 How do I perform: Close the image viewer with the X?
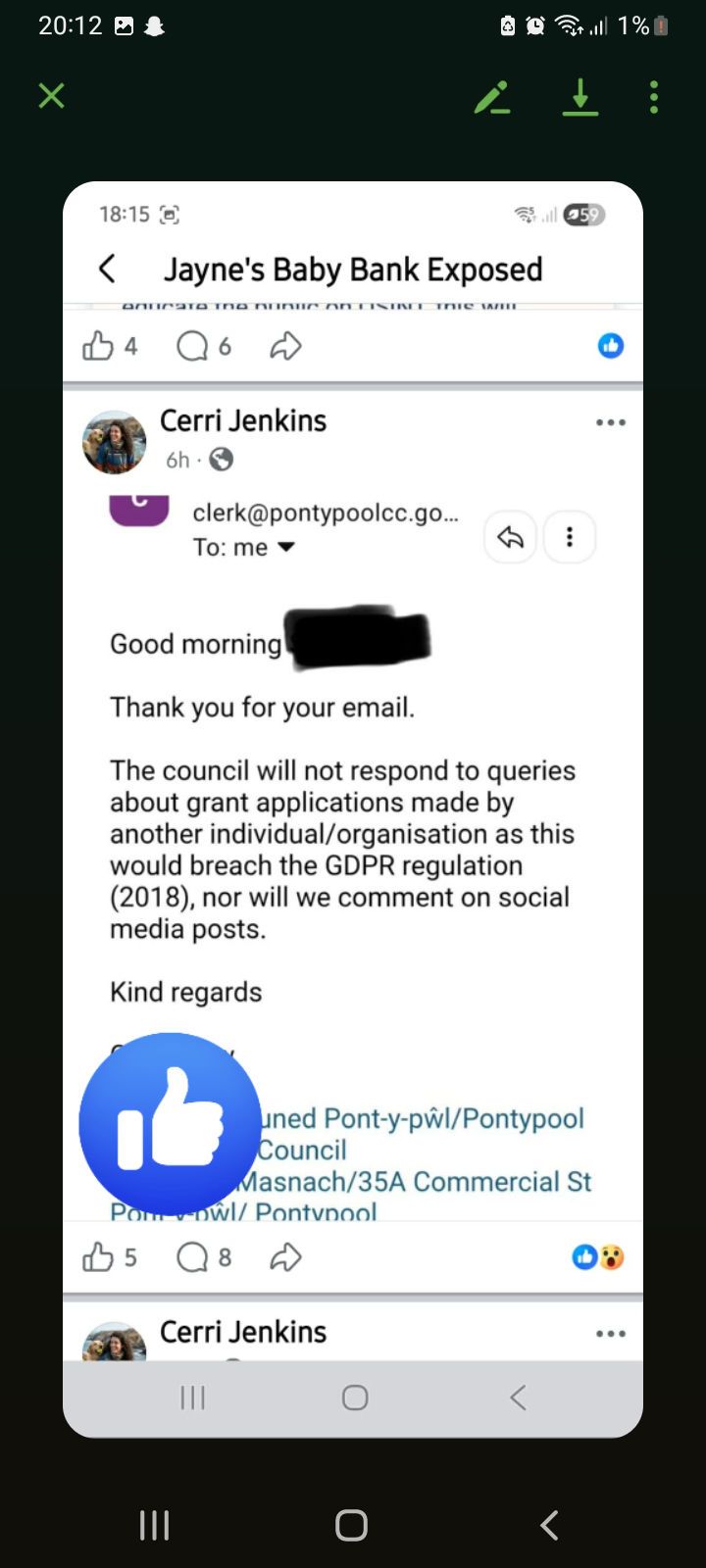point(51,96)
